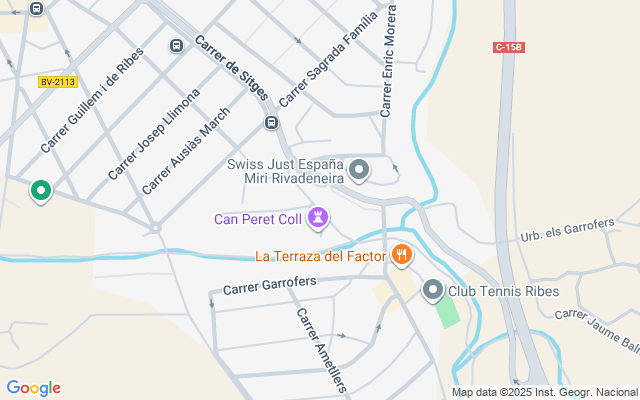Open La Terraza del Factor restaurant marker
This screenshot has width=640, height=400.
402,256
